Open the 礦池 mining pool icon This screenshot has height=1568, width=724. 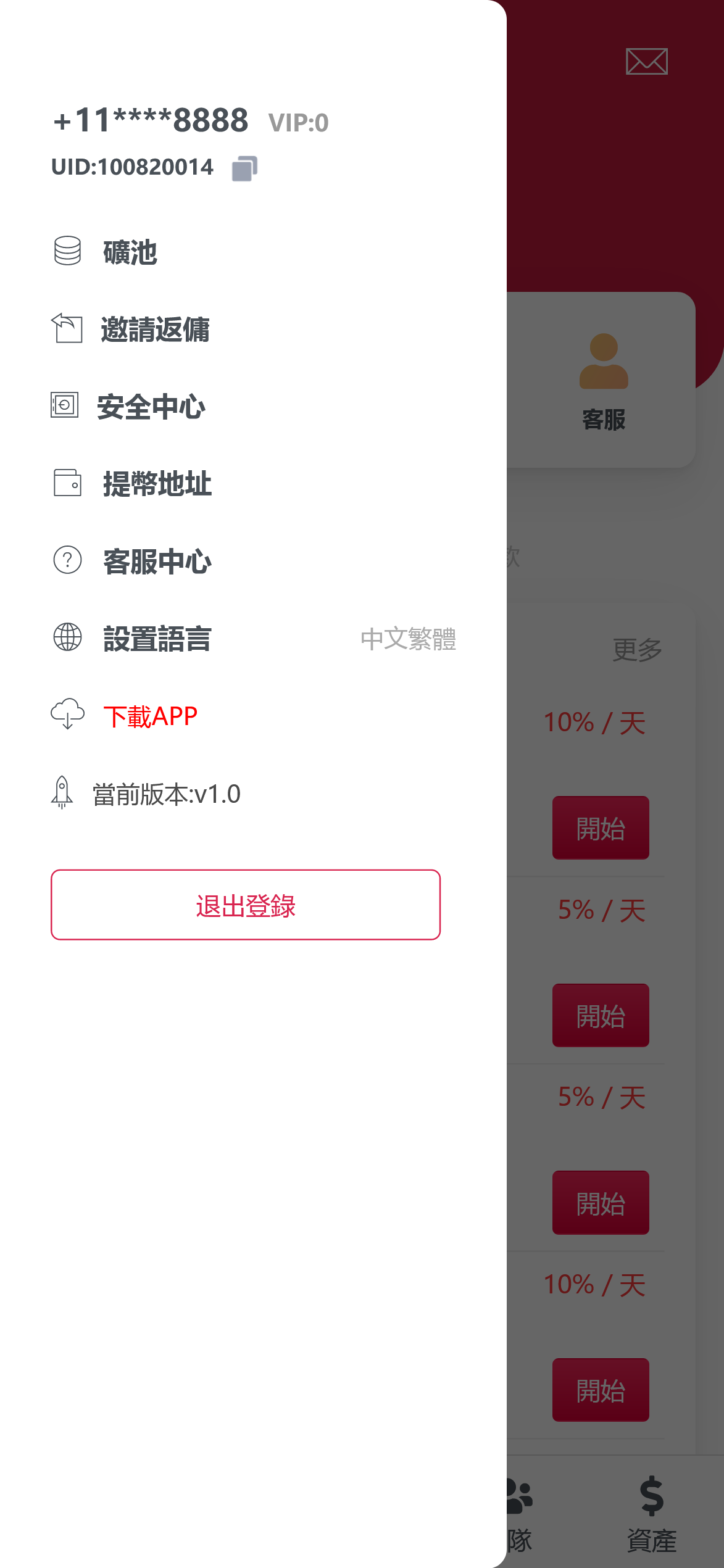[x=66, y=251]
